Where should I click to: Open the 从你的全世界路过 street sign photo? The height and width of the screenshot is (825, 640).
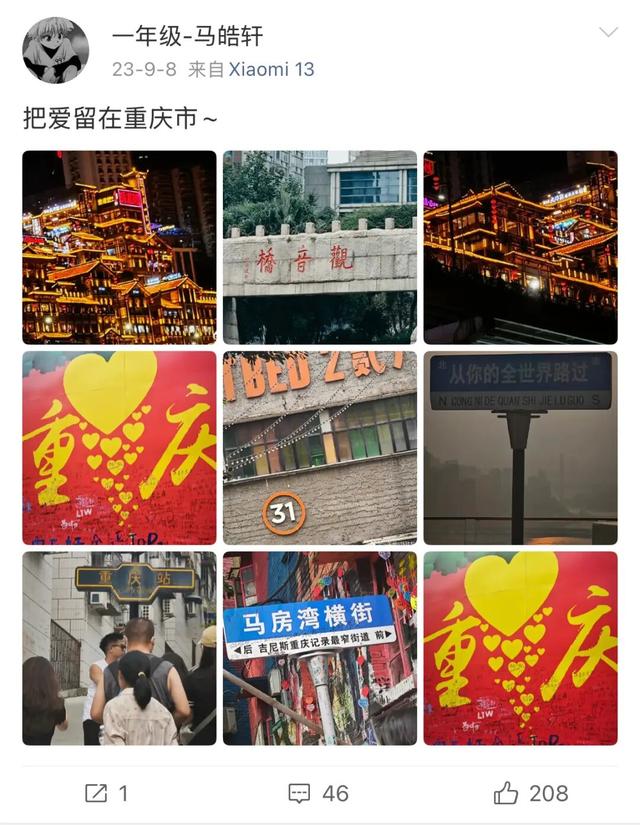(520, 447)
